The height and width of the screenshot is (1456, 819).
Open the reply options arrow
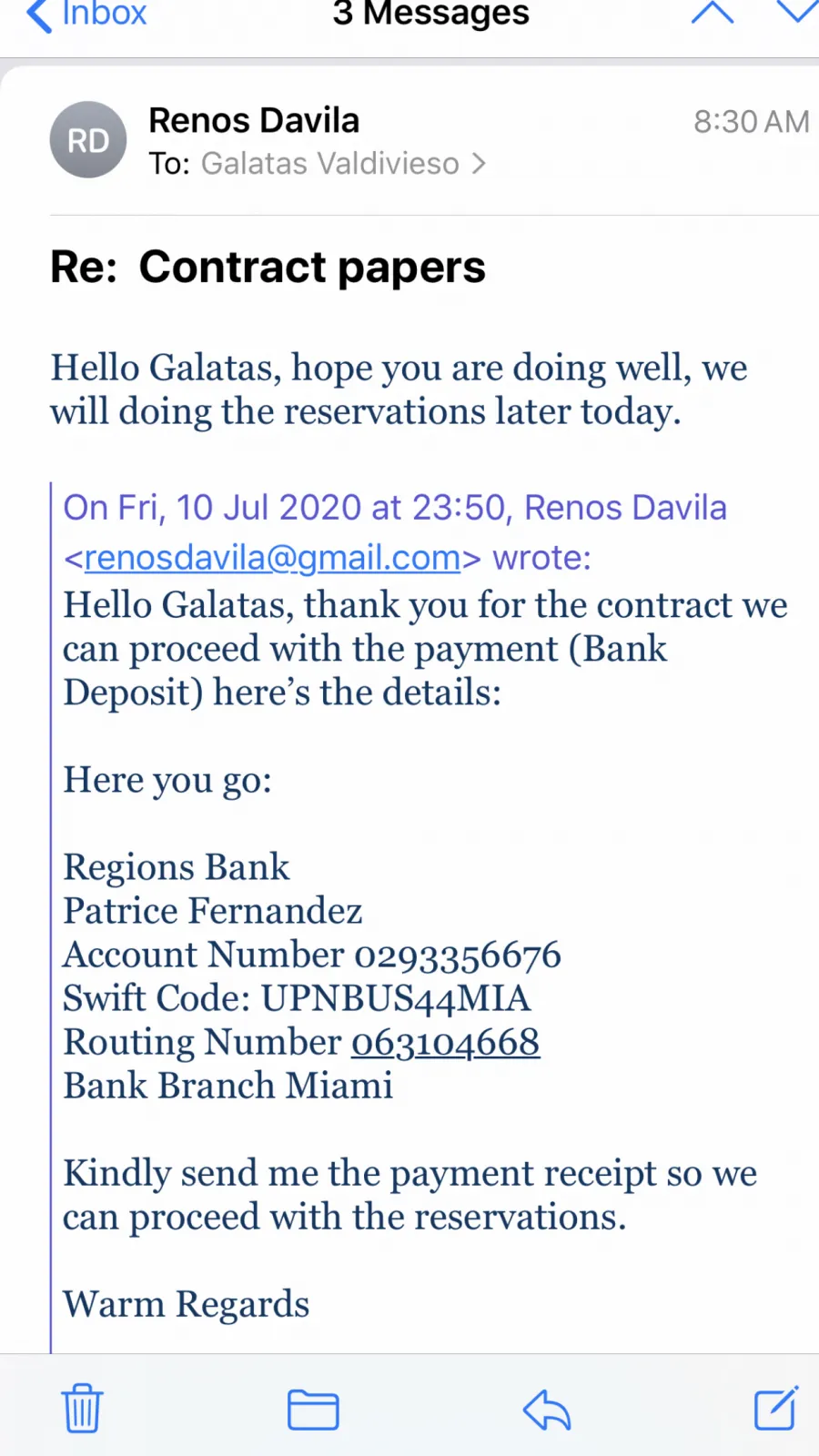pyautogui.click(x=546, y=1410)
